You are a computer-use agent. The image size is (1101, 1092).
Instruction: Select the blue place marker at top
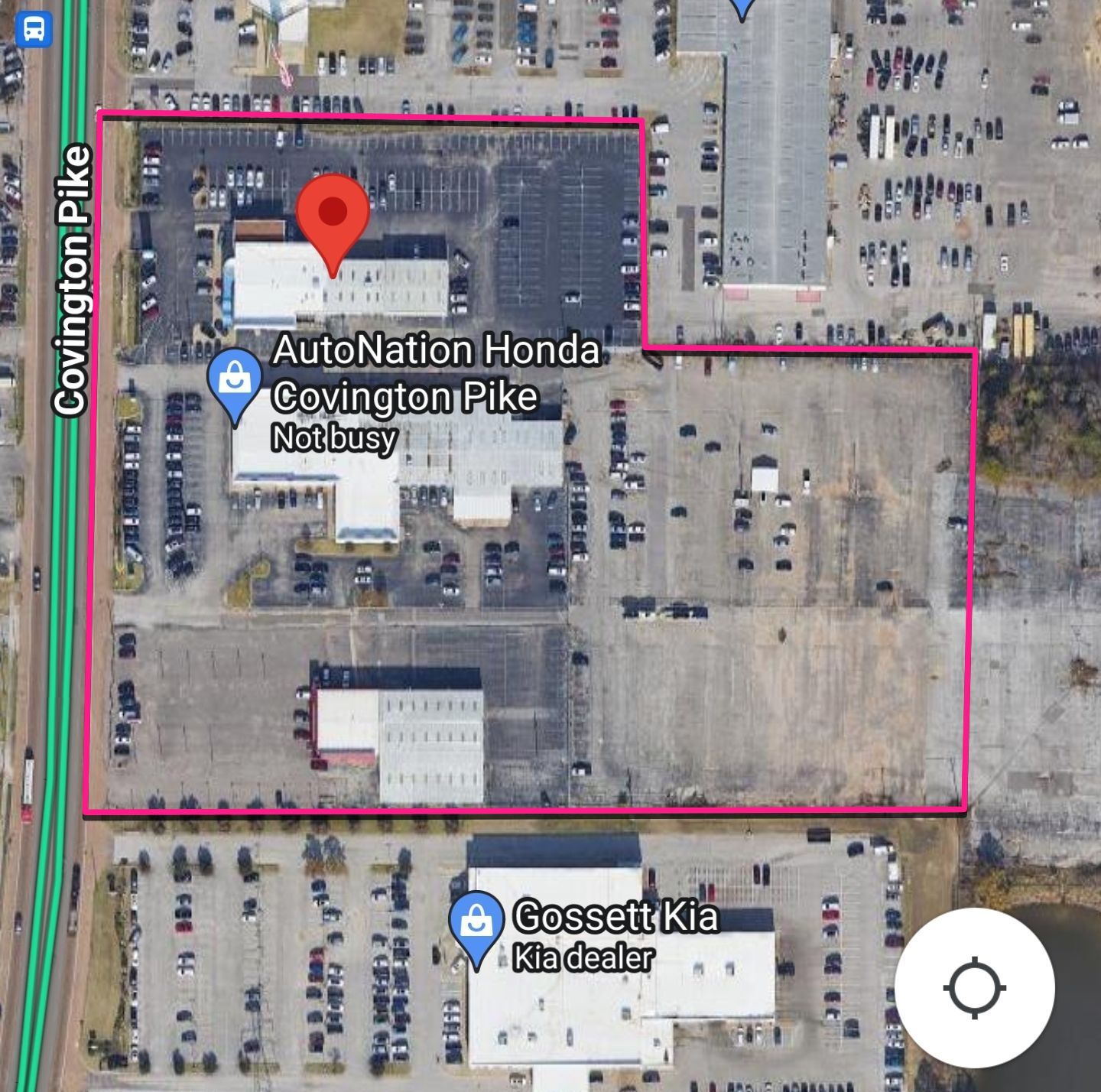click(x=742, y=7)
